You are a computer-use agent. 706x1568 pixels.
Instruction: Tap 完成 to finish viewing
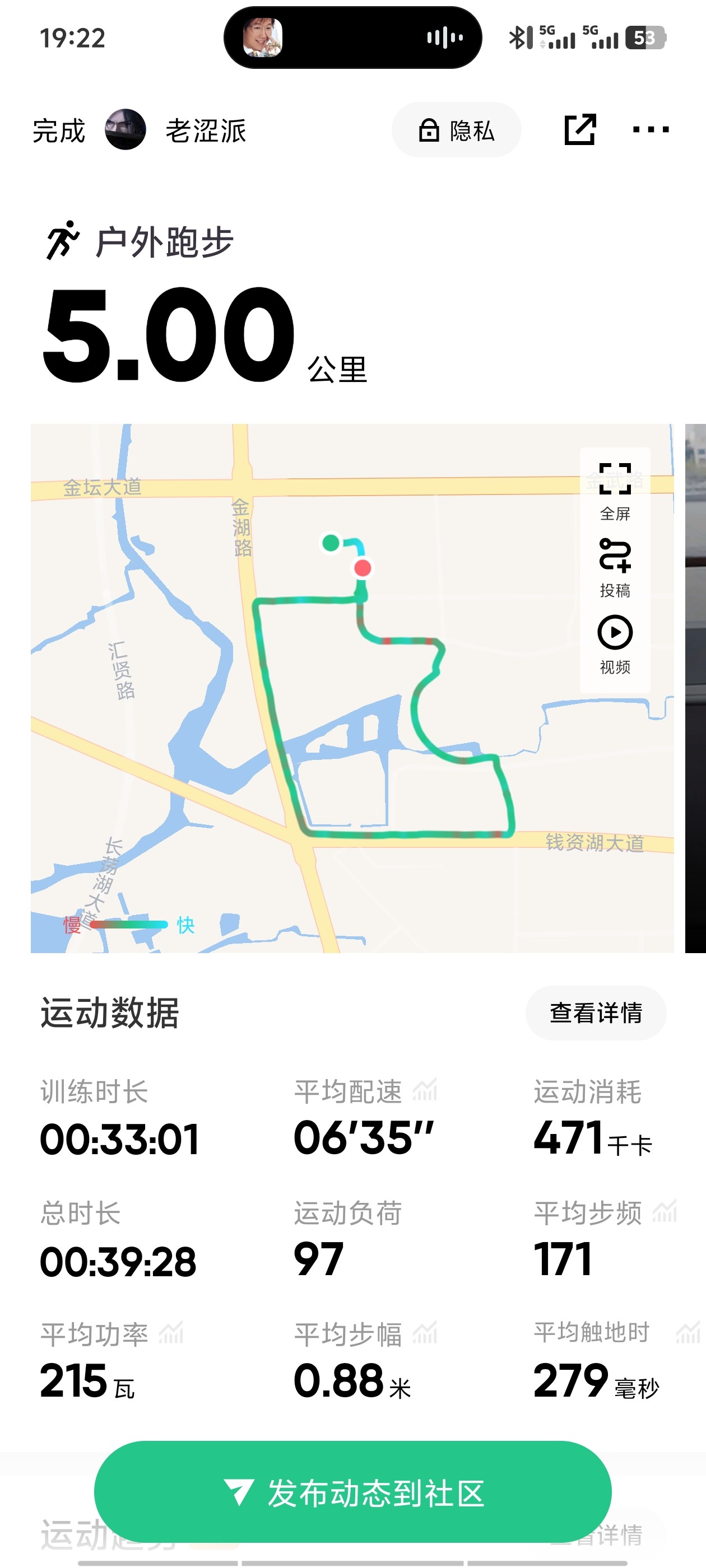point(58,131)
